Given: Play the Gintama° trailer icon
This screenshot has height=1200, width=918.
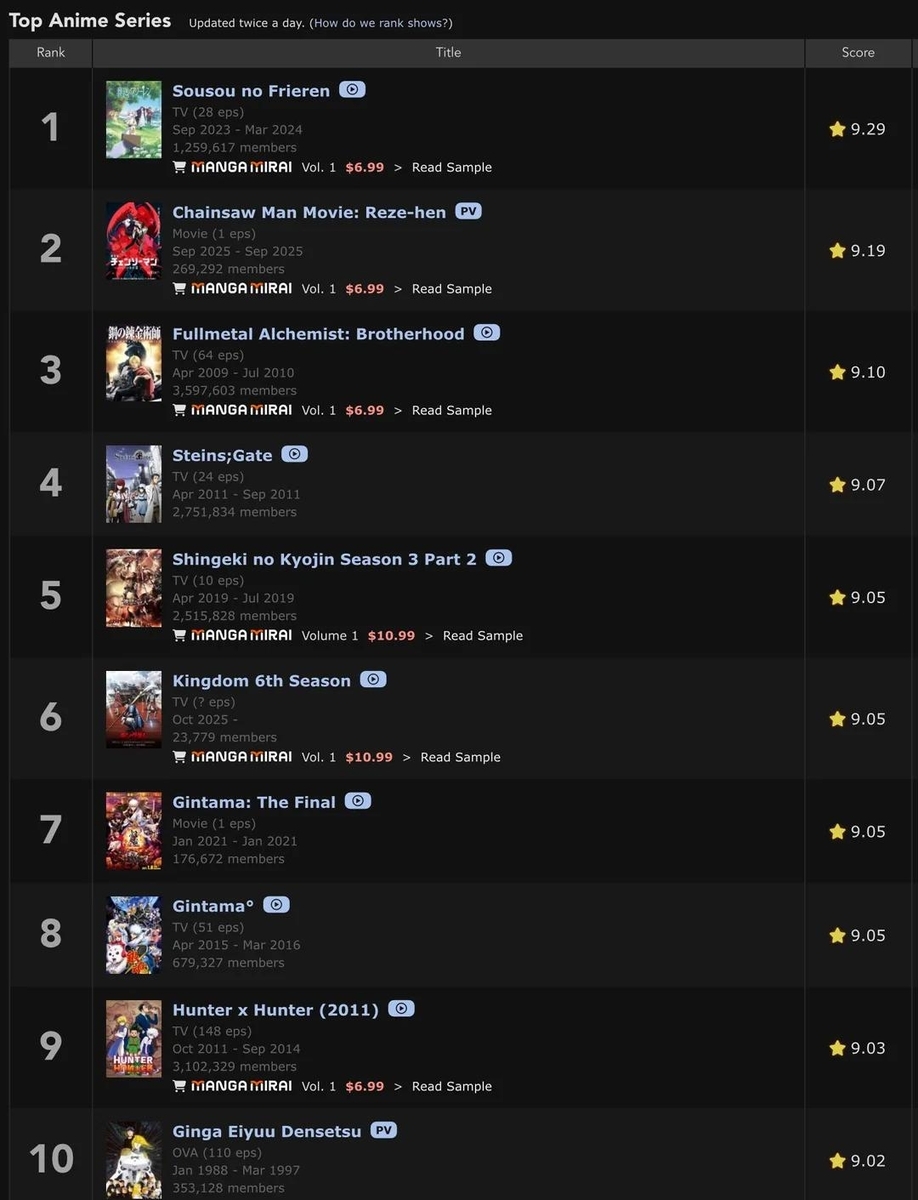Looking at the screenshot, I should (x=276, y=905).
